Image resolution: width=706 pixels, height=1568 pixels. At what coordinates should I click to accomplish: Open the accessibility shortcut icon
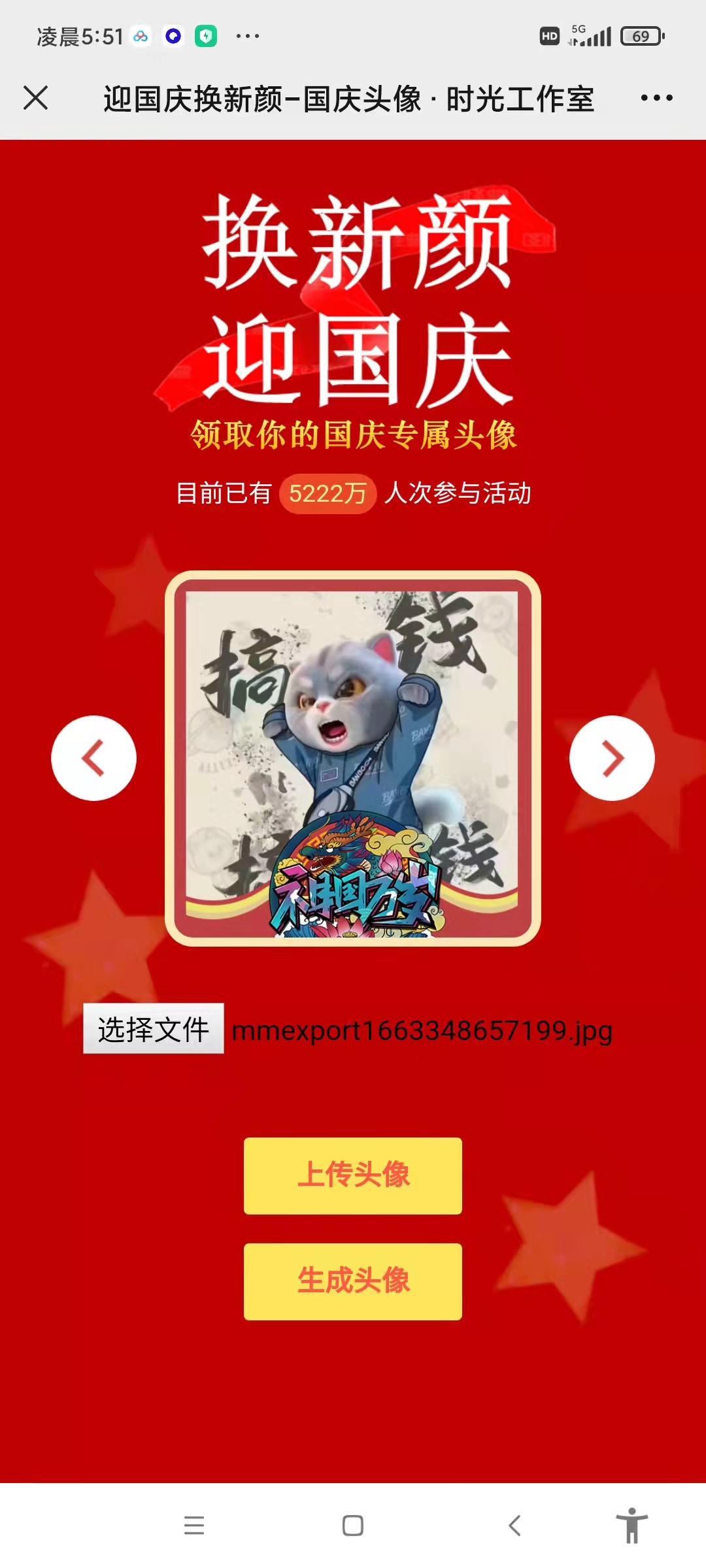click(x=631, y=1526)
